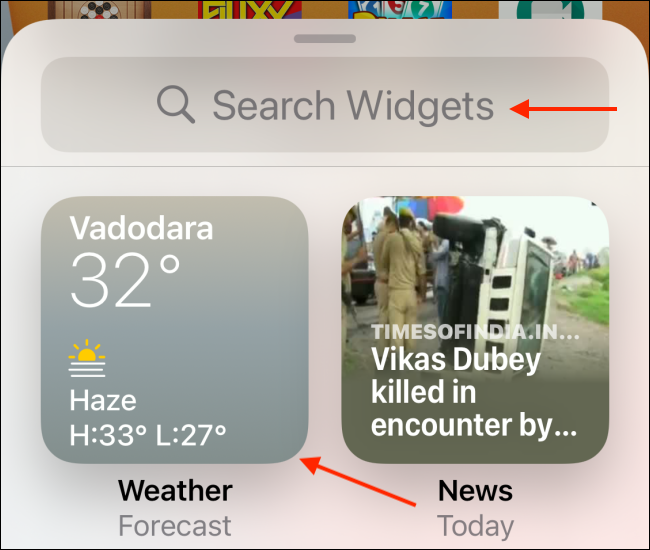The width and height of the screenshot is (650, 550).
Task: Tap the Search Widgets field
Action: (325, 104)
